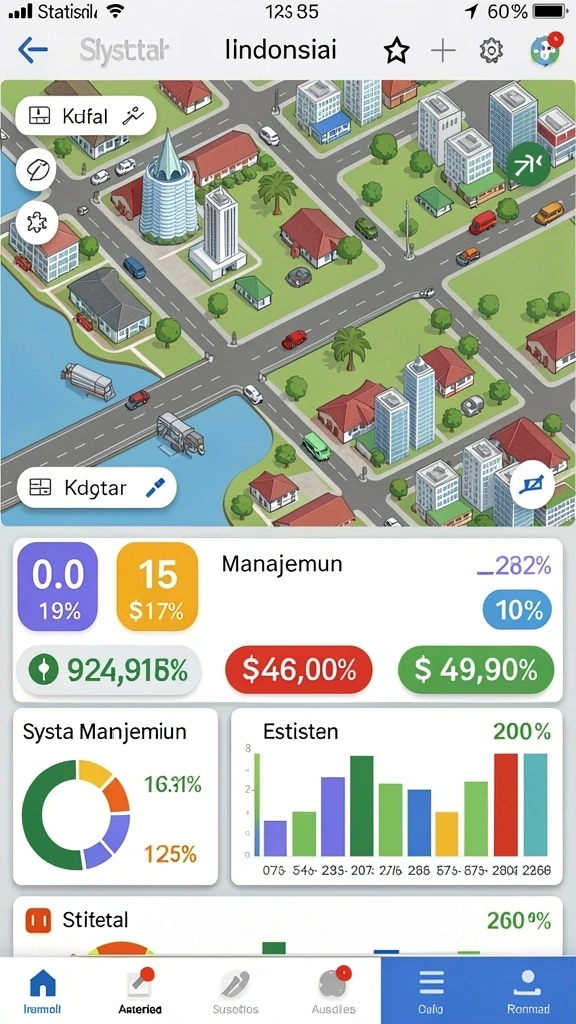
Task: Tap the Kdfal chip on the map
Action: 86,116
